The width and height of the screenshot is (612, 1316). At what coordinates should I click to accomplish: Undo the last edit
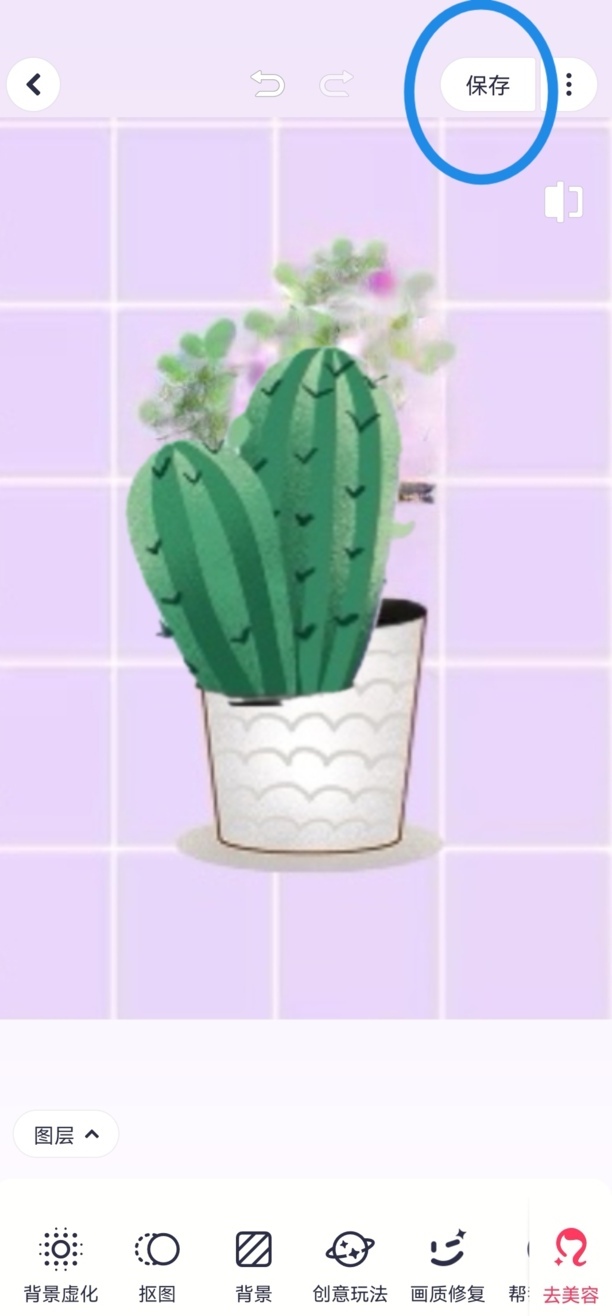tap(268, 84)
